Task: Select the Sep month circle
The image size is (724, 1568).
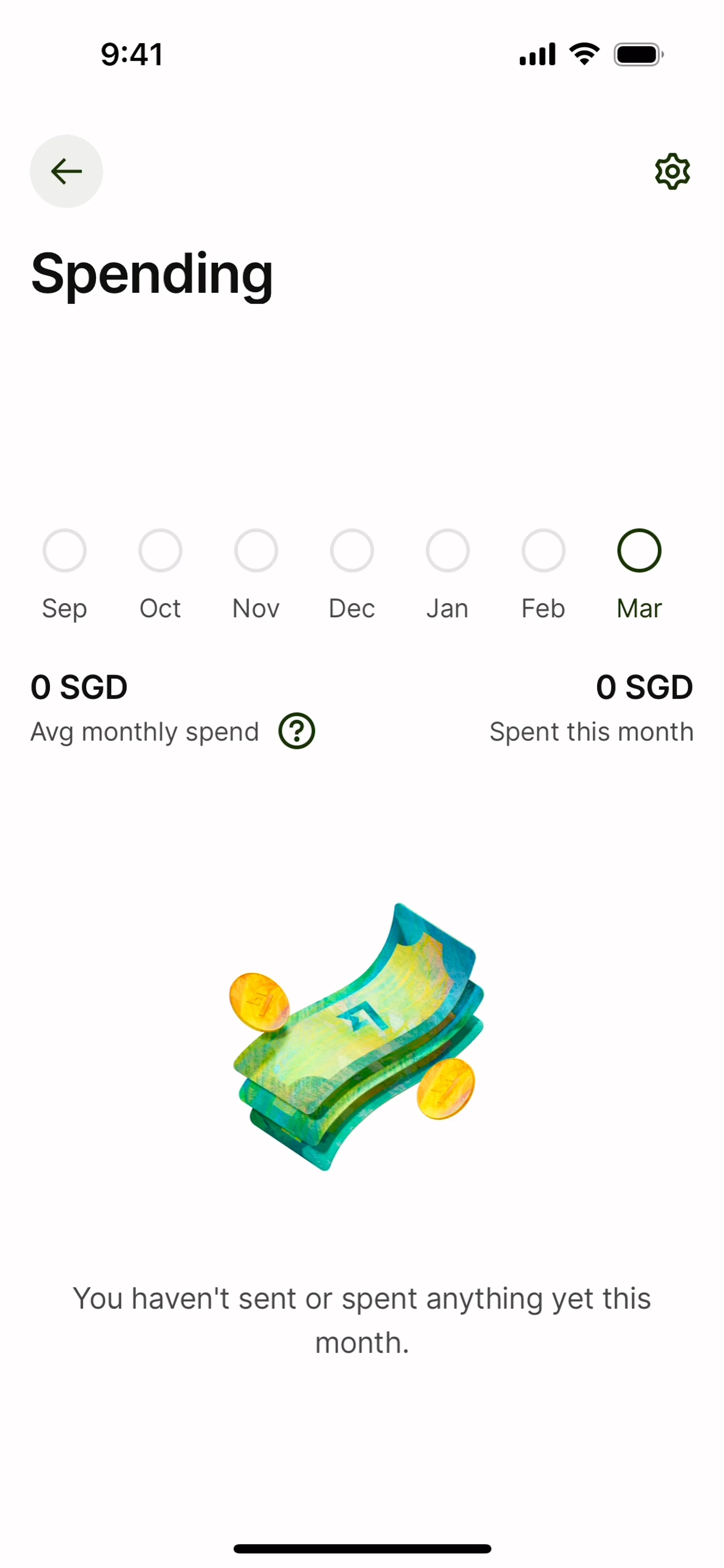Action: pos(64,551)
